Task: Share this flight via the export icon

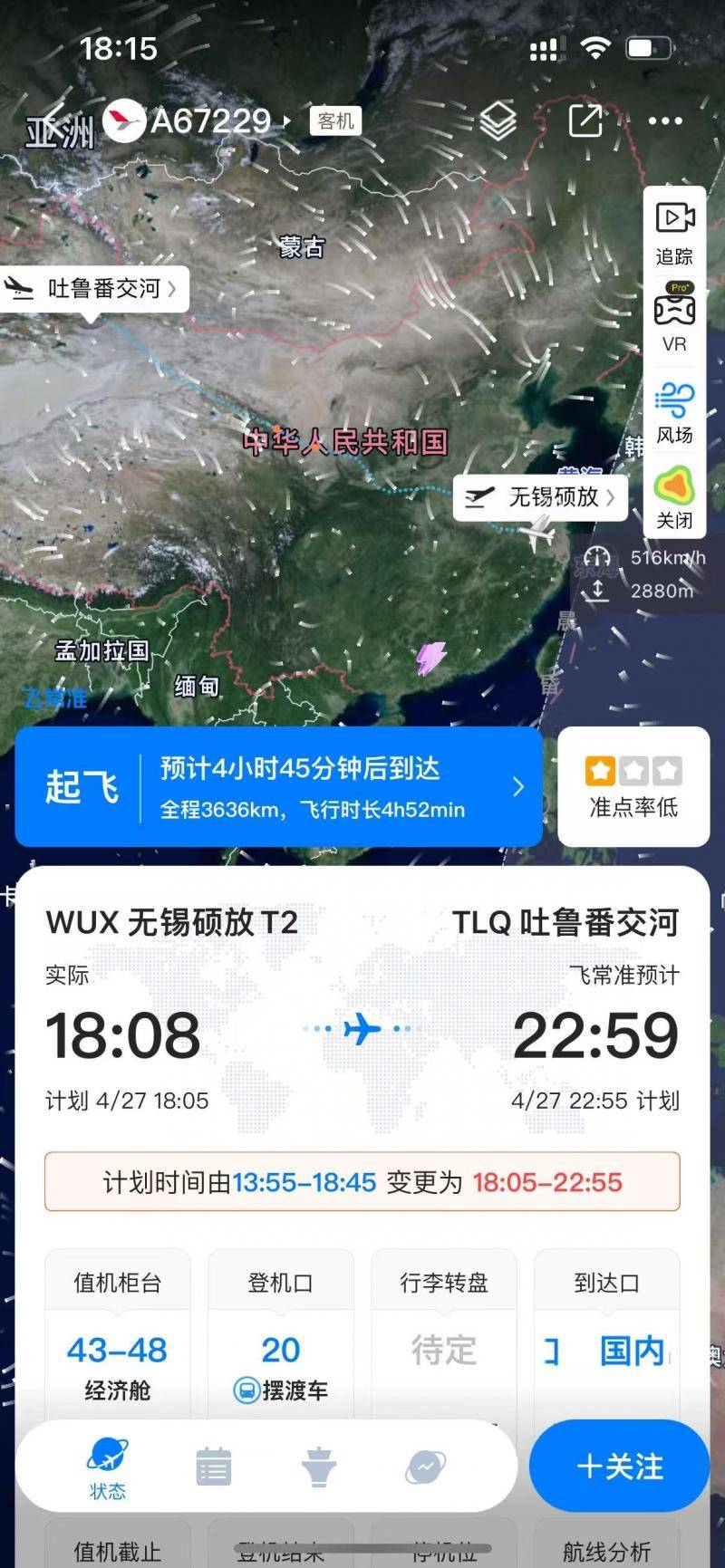Action: click(x=585, y=120)
